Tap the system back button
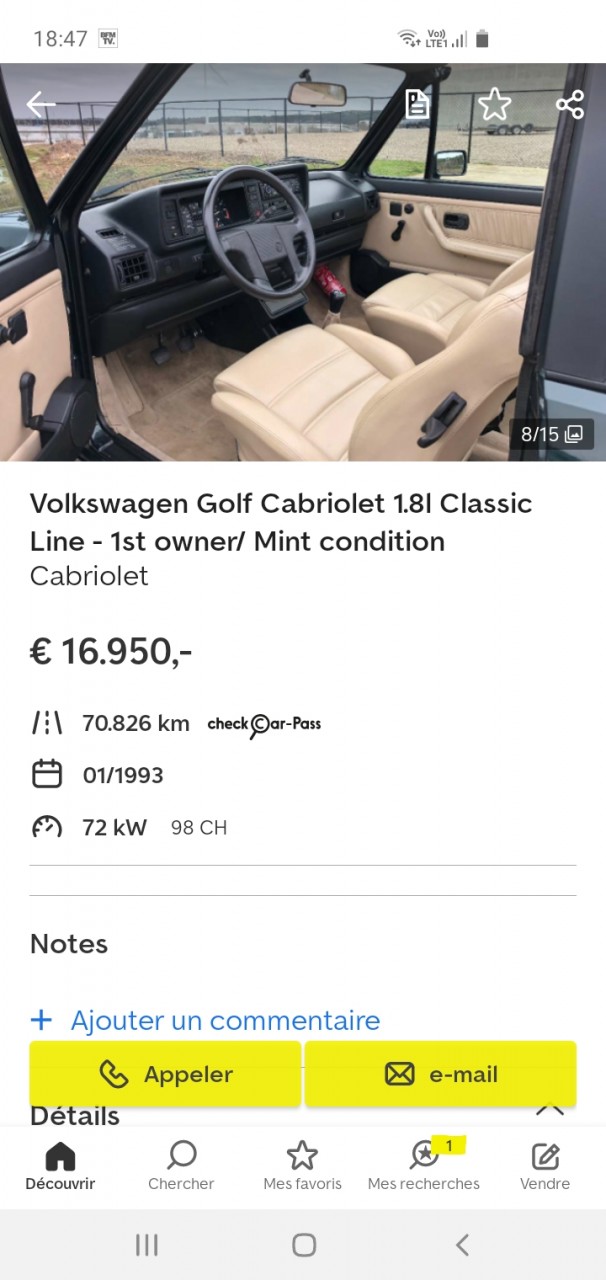 tap(462, 1244)
